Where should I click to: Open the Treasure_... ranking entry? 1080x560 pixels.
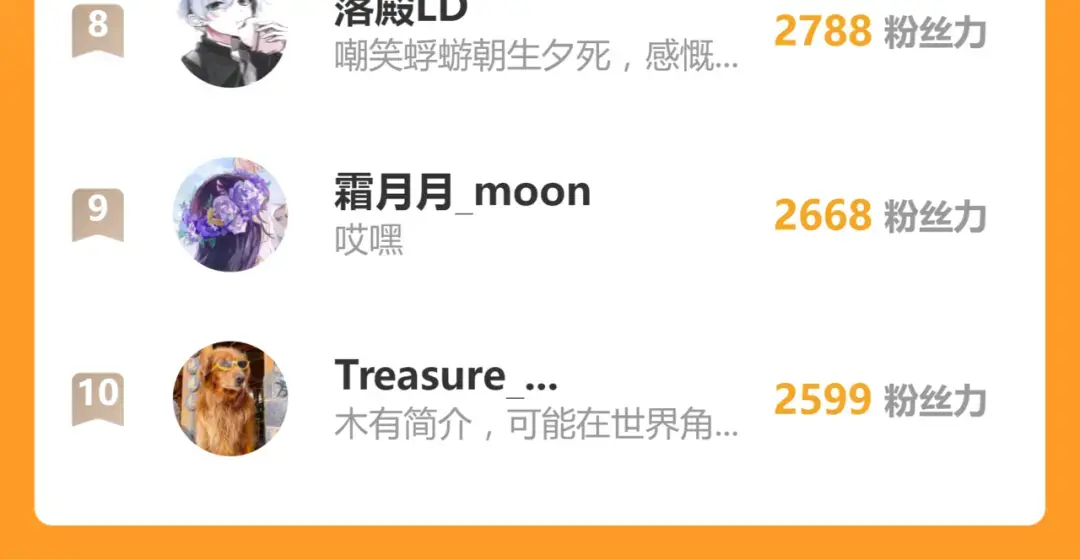540,398
